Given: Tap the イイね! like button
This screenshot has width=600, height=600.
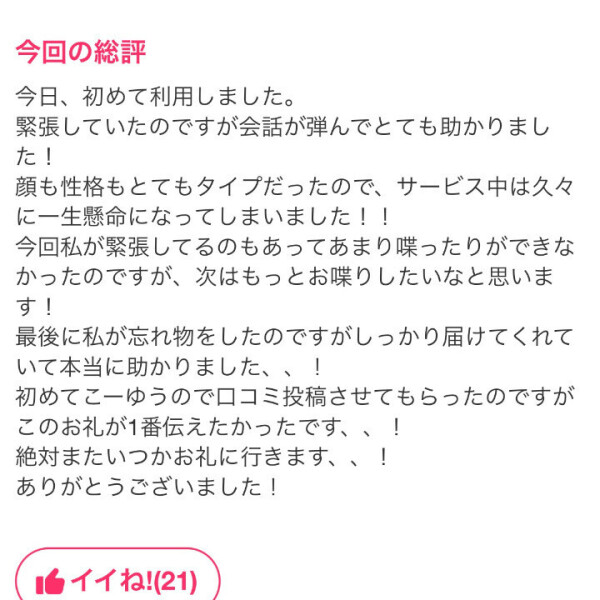Looking at the screenshot, I should (x=117, y=580).
